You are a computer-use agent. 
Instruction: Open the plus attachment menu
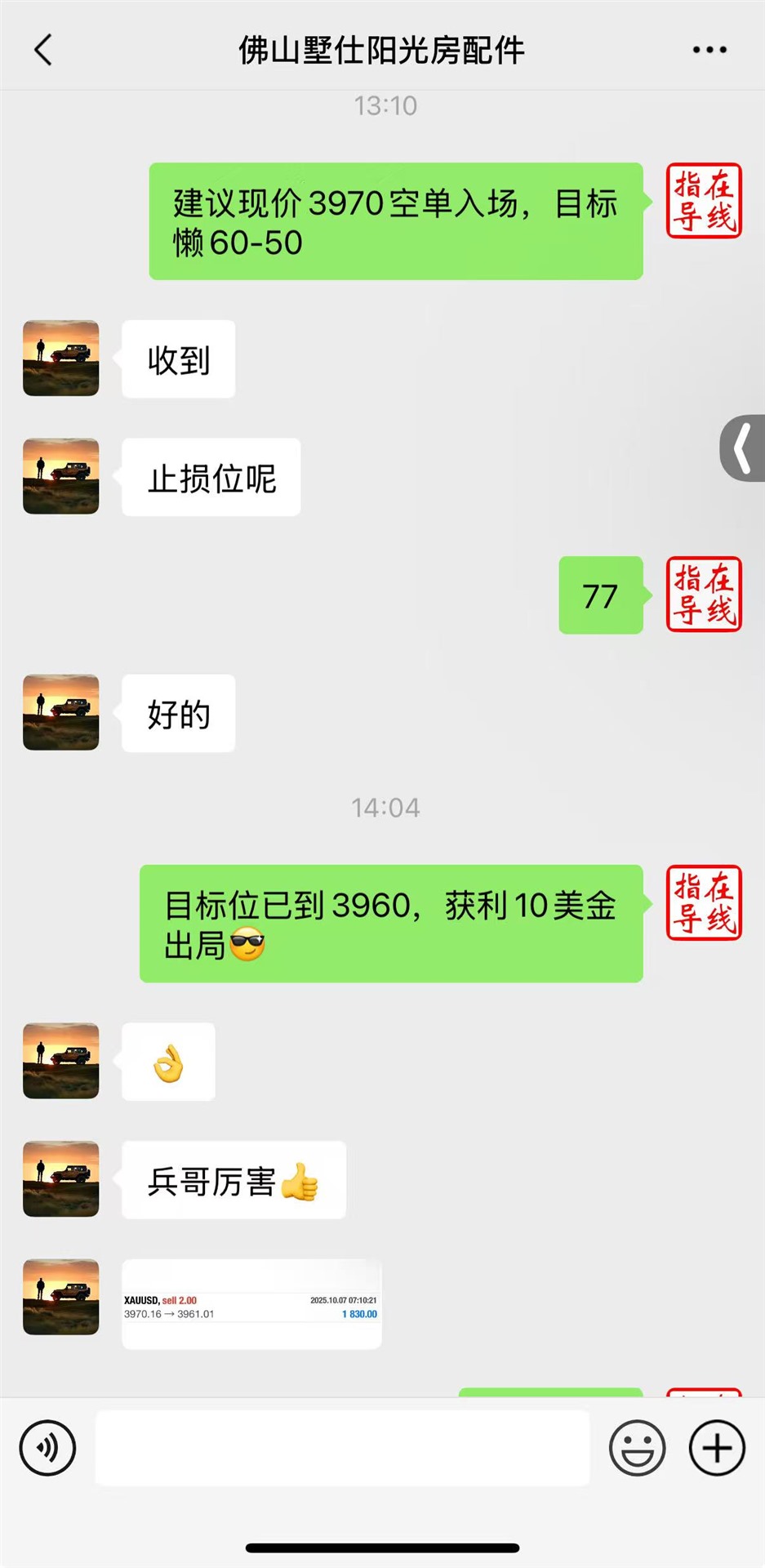(x=717, y=1448)
